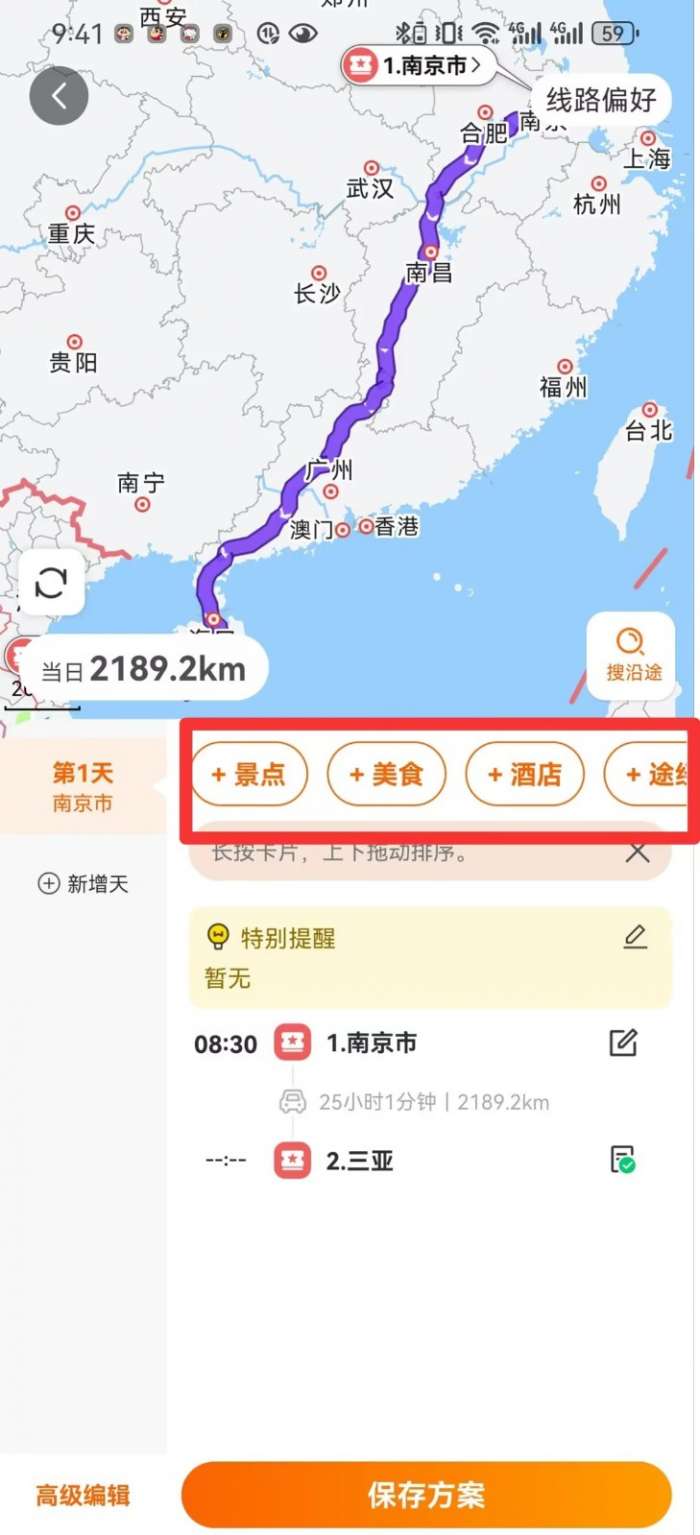700x1535 pixels.
Task: Open 线路偏好 route preferences
Action: click(601, 100)
